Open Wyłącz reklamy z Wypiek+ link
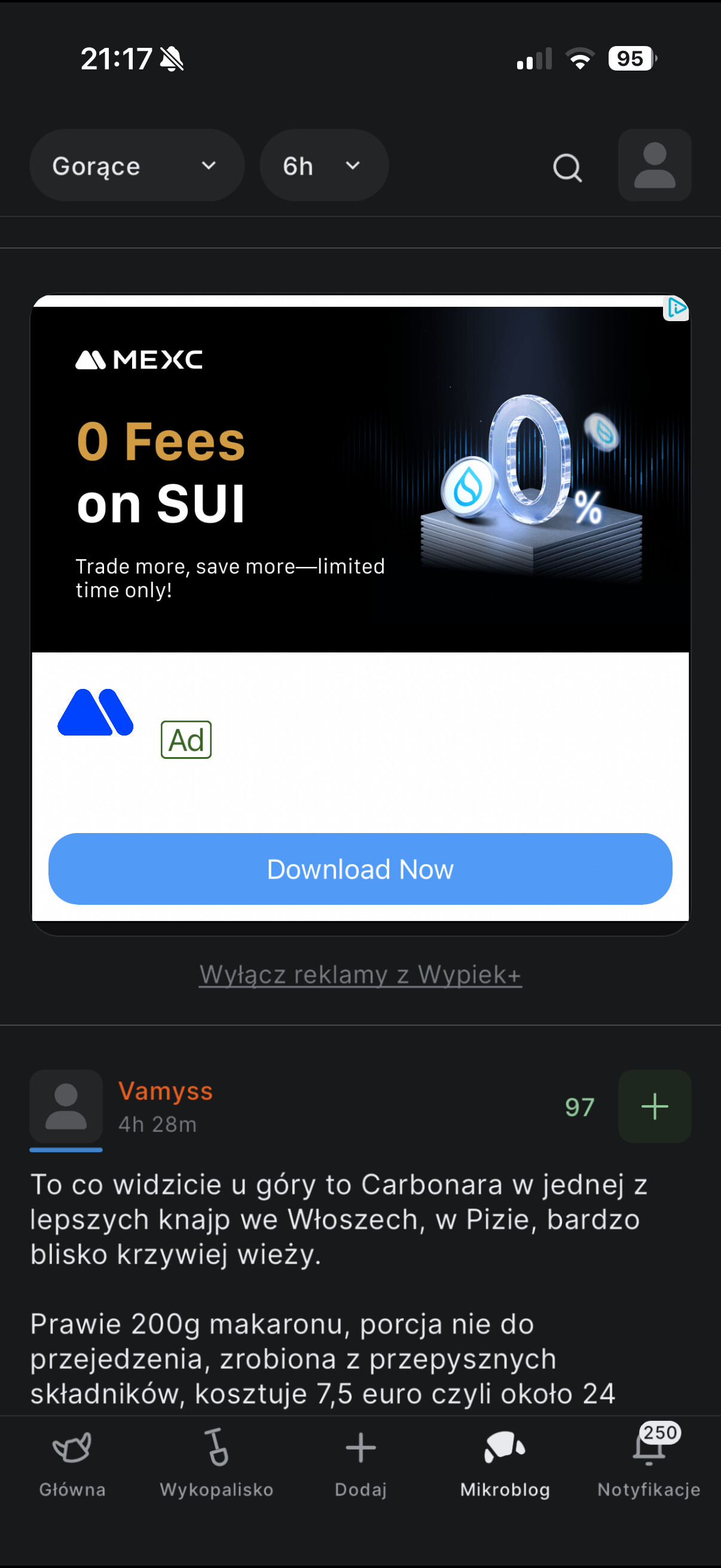 tap(360, 975)
